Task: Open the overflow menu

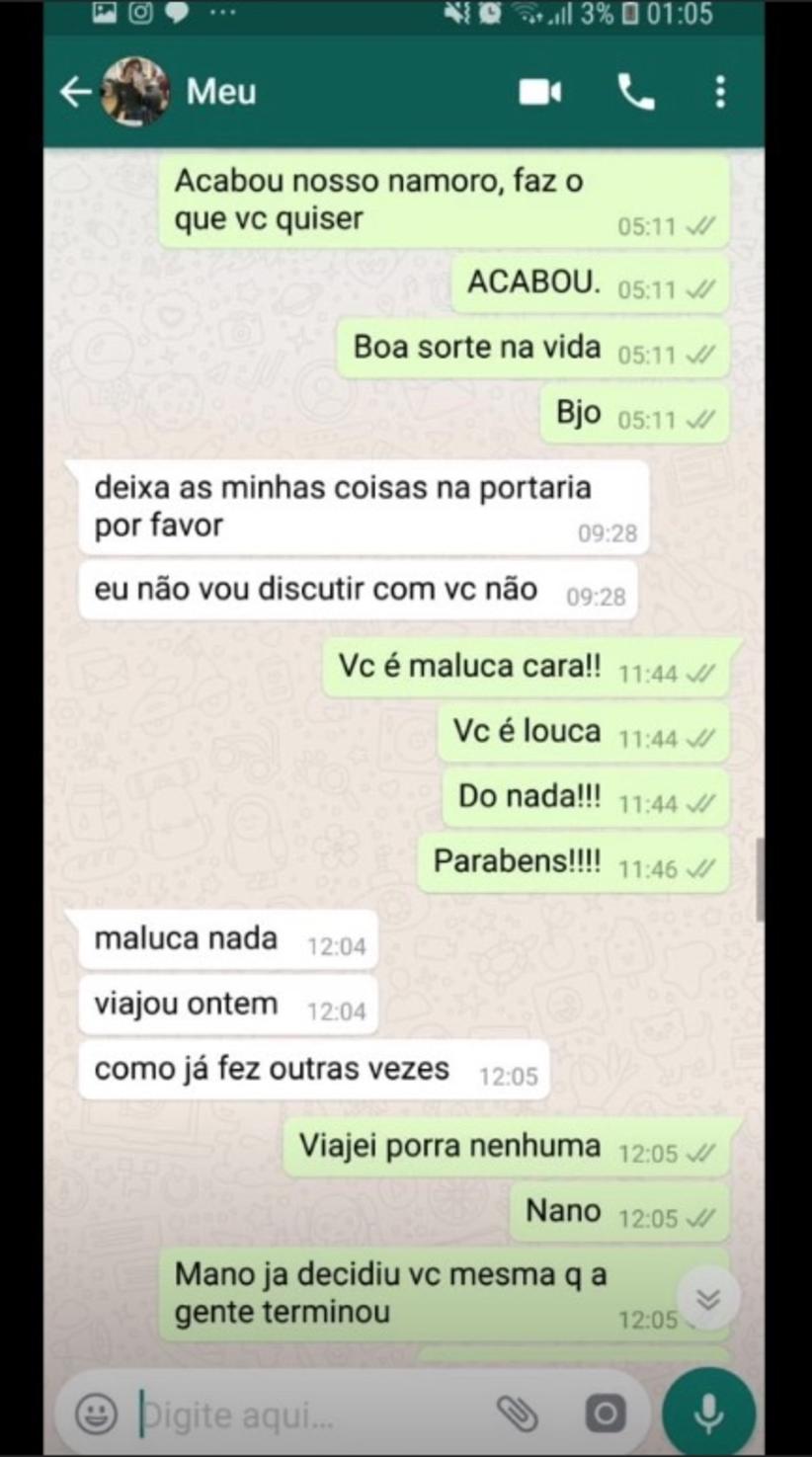Action: pos(720,92)
